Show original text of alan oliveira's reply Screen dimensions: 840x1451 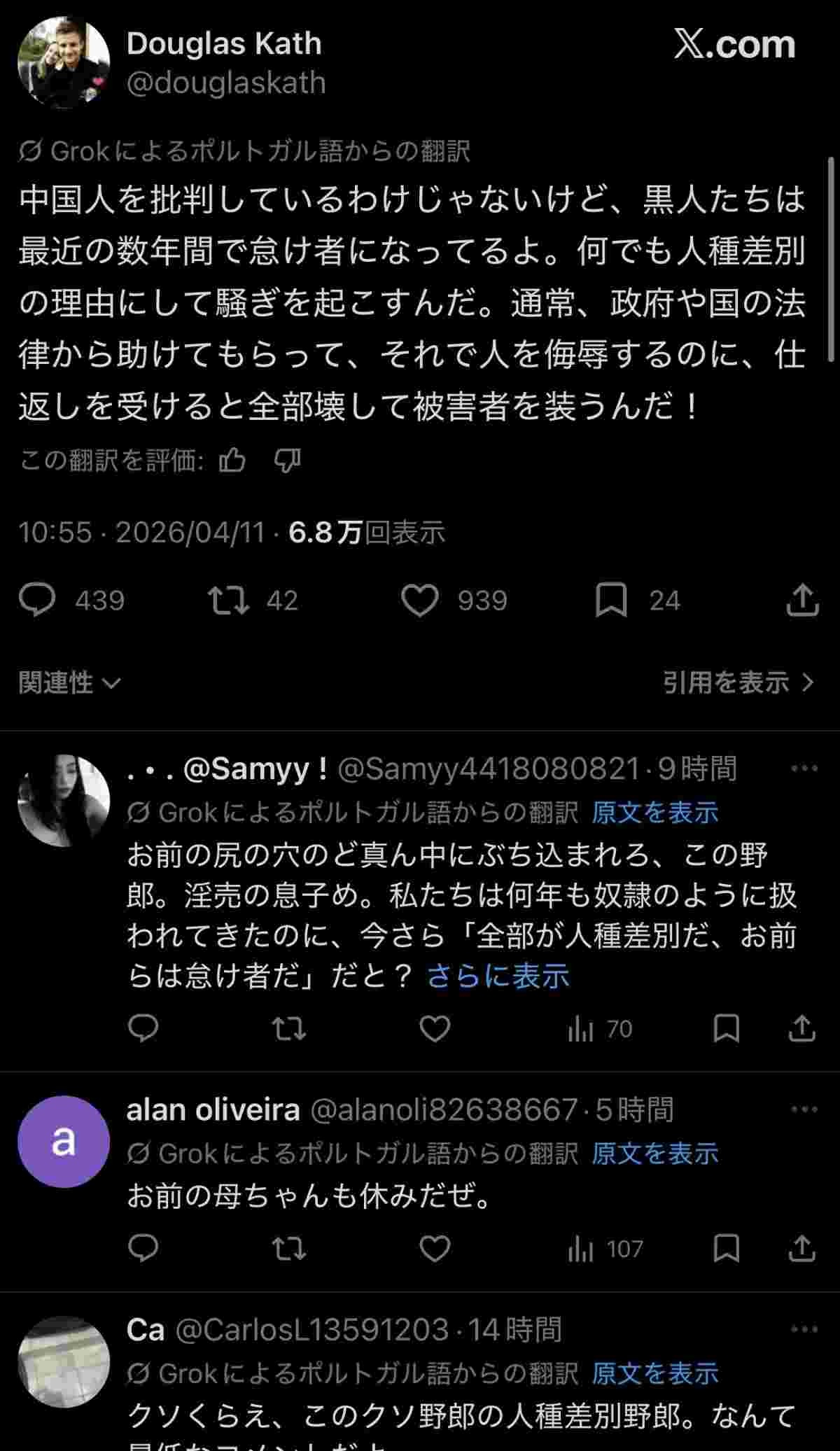pos(654,1154)
